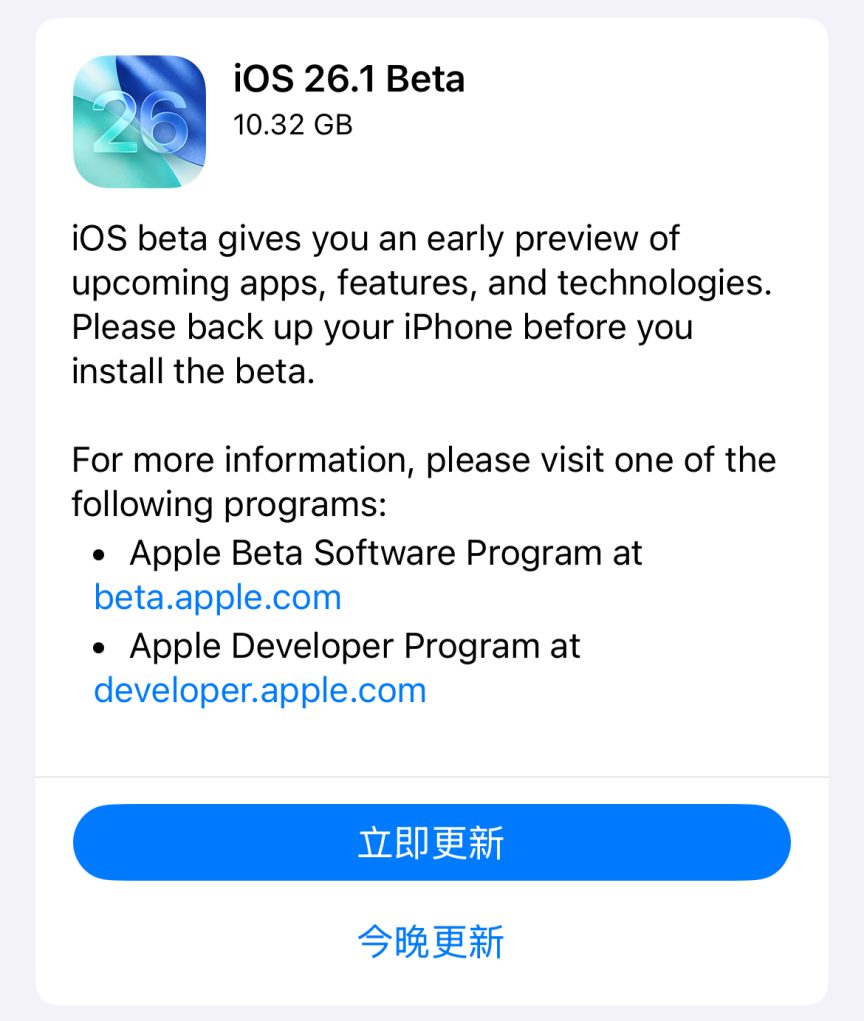Select the 10.32 GB size label
Viewport: 864px width, 1021px height.
293,125
